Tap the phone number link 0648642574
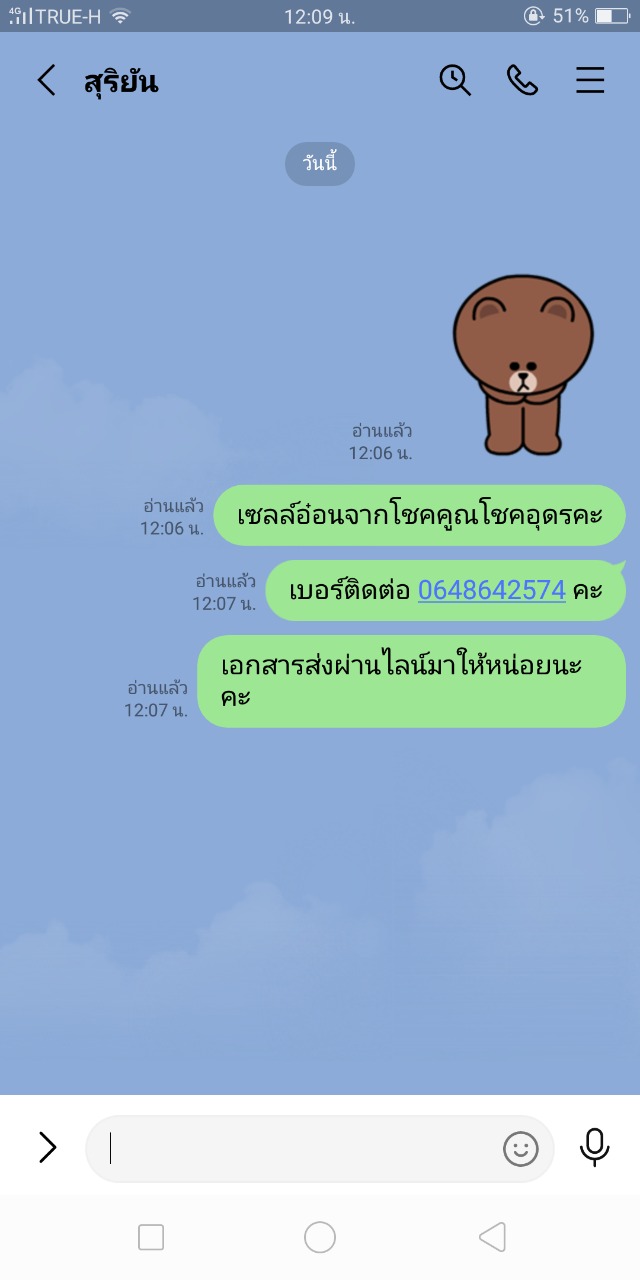Screen dimensions: 640x1280 [492, 590]
